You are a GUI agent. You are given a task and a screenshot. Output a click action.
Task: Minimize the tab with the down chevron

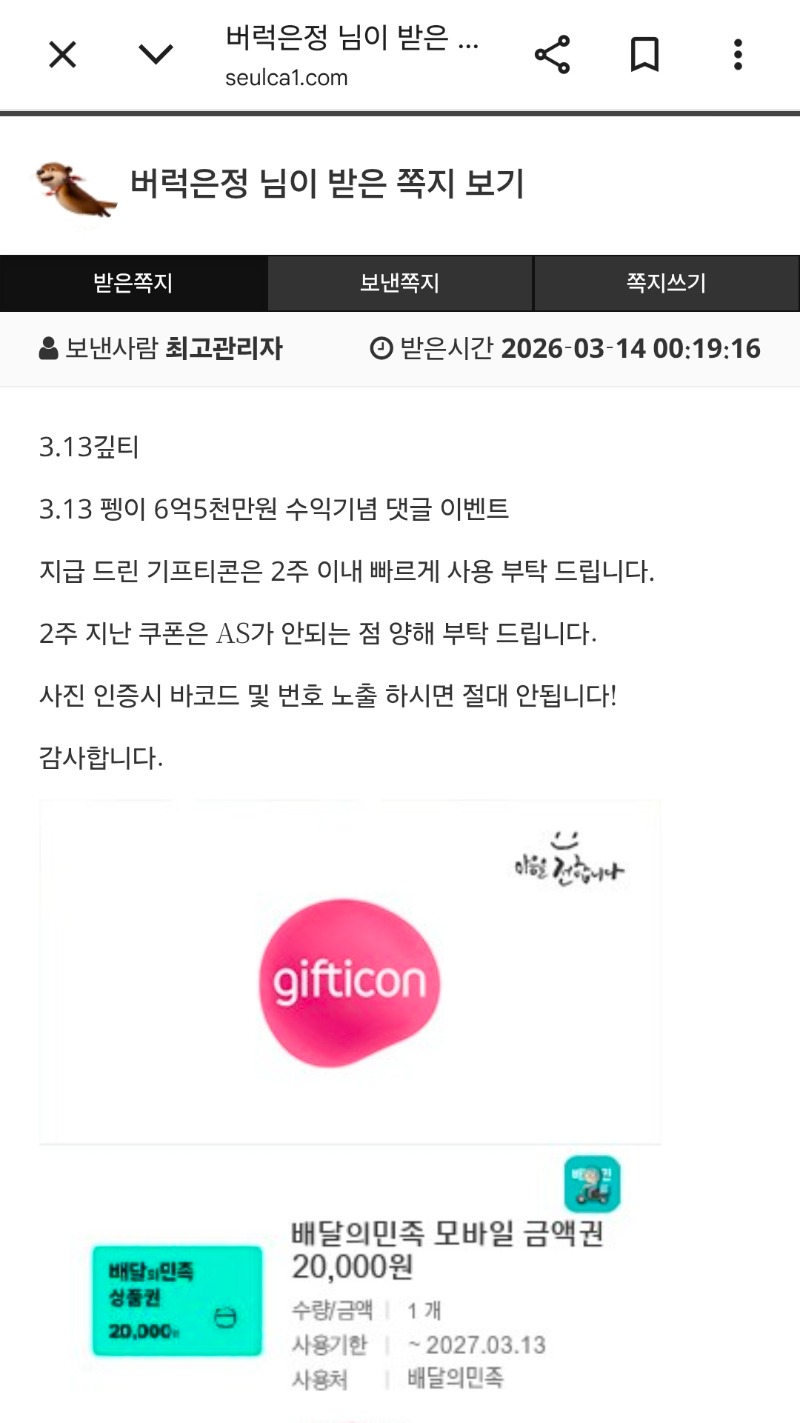tap(156, 54)
